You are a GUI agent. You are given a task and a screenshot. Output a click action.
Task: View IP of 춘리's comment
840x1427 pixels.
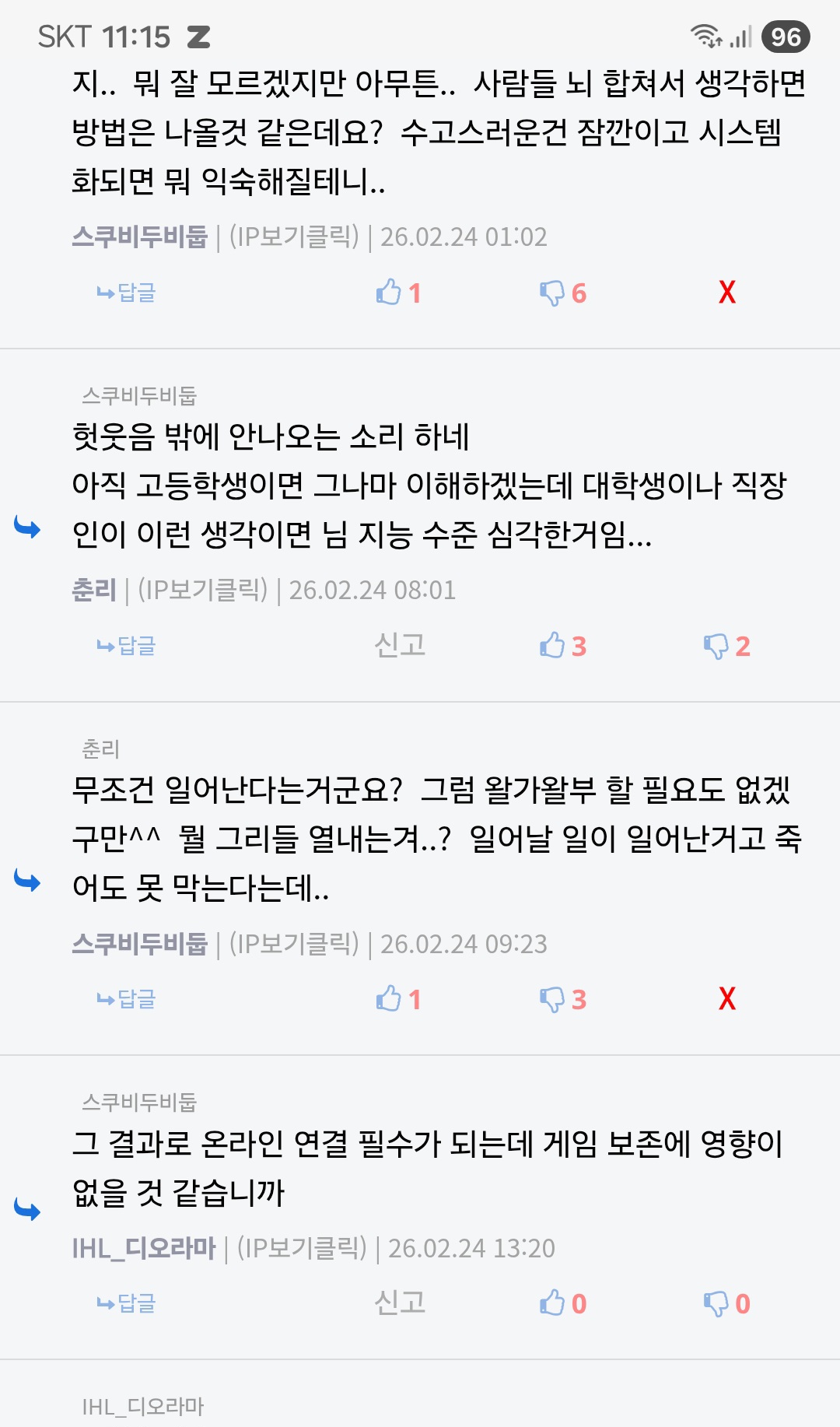[x=202, y=590]
